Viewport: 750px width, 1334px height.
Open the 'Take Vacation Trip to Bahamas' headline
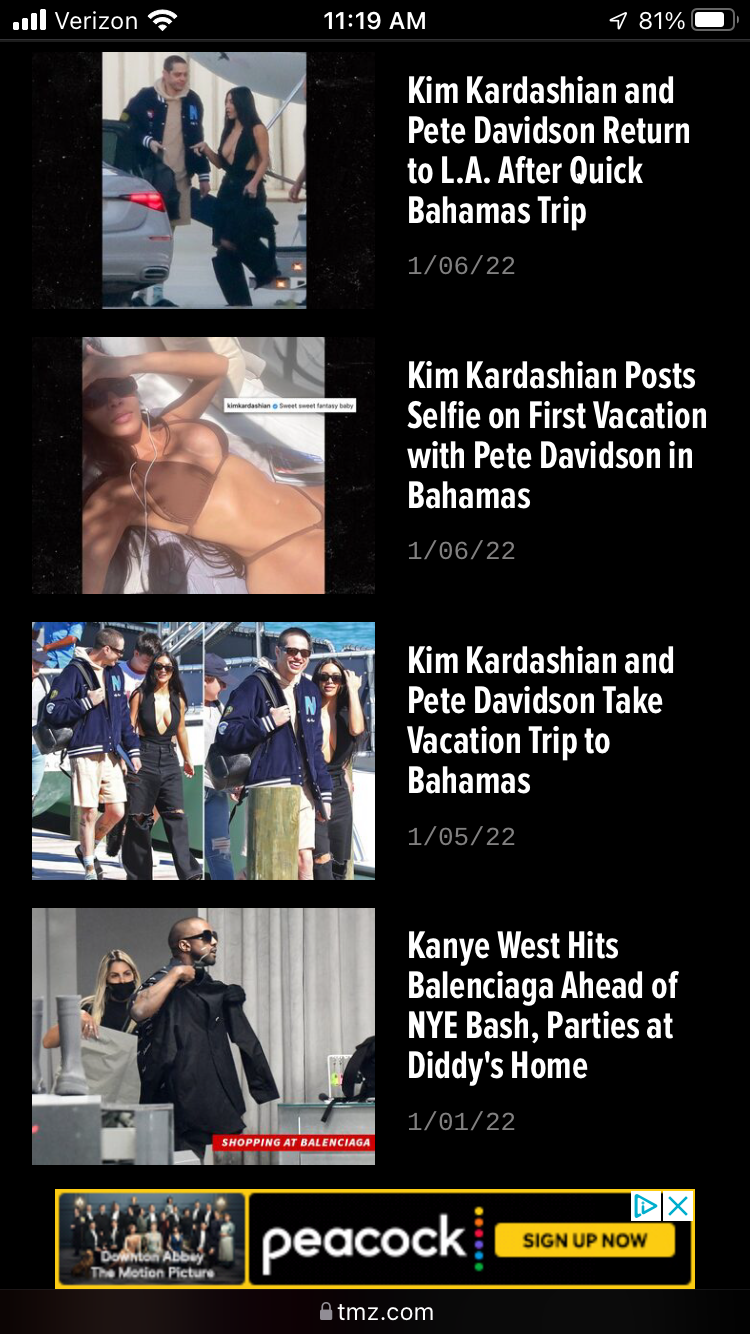tap(540, 720)
